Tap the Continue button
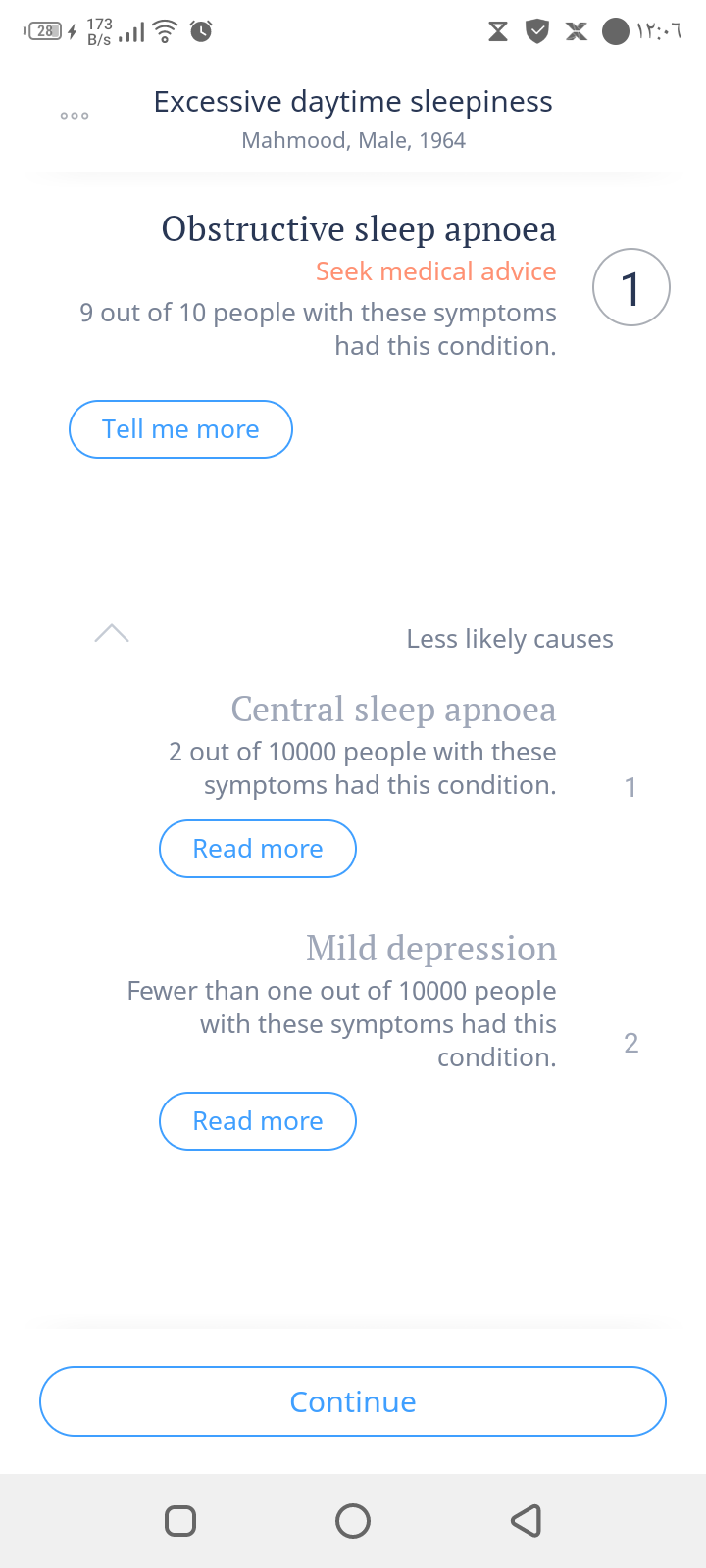Viewport: 706px width, 1568px height. click(353, 1401)
